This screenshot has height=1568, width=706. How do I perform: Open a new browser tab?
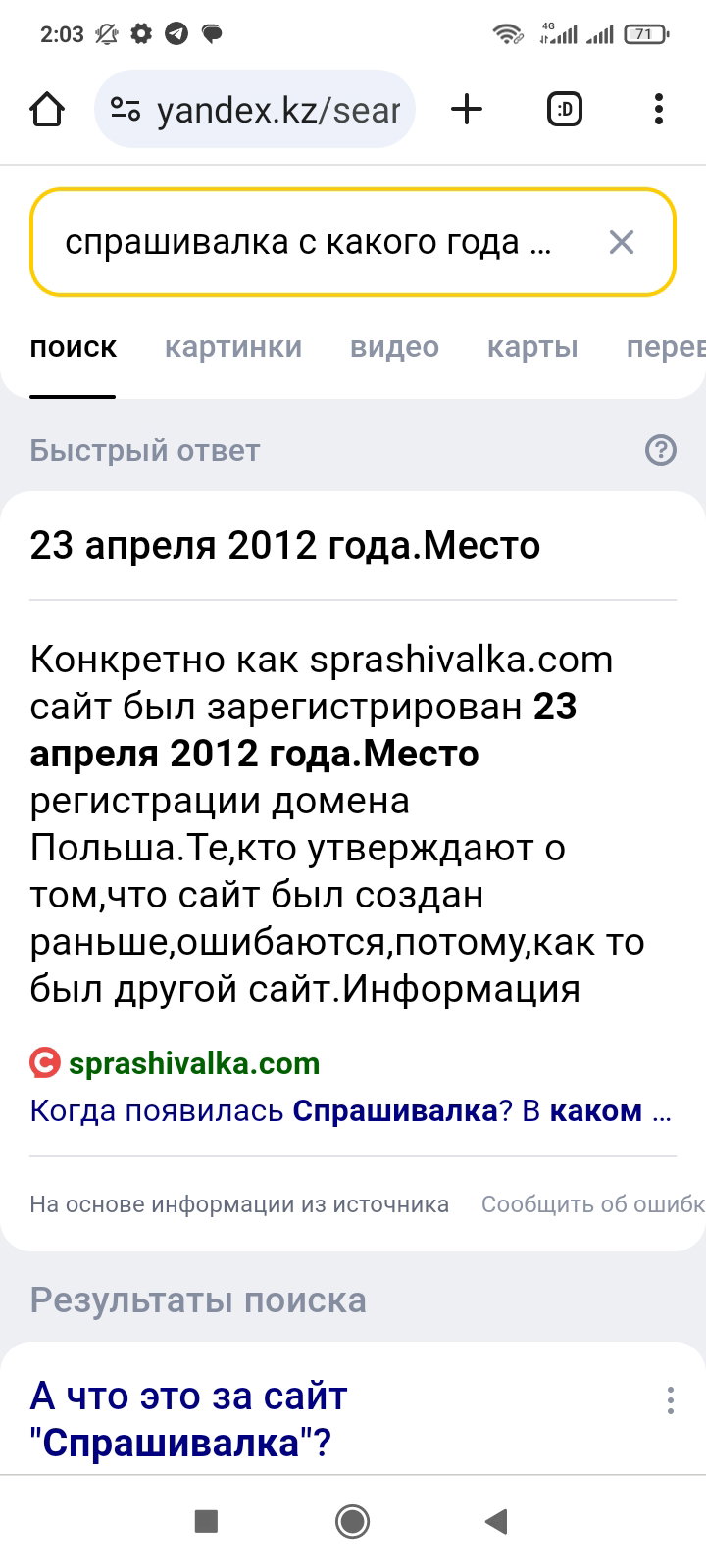point(467,110)
